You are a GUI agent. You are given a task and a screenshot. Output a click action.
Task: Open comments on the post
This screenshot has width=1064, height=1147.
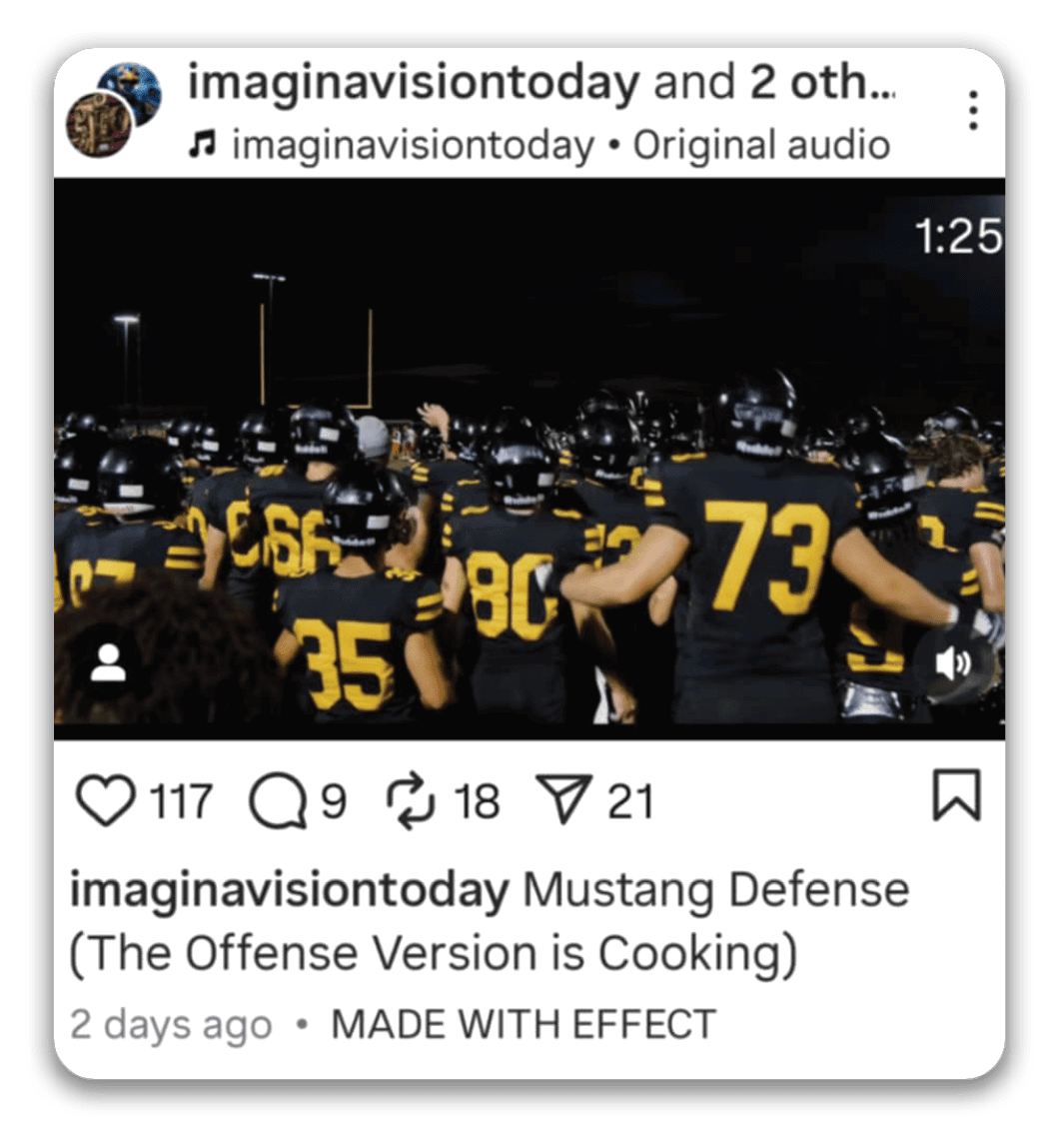(277, 802)
